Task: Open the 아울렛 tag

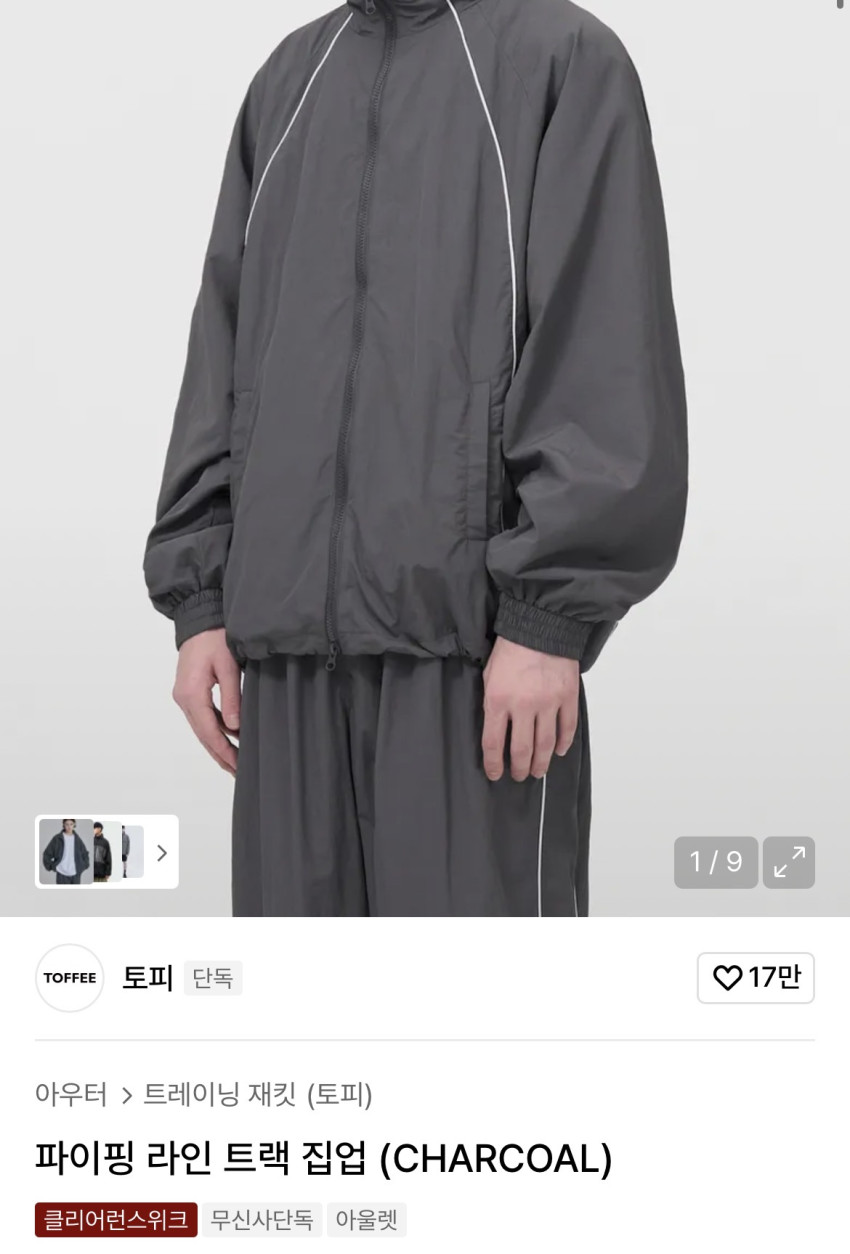Action: tap(366, 1220)
